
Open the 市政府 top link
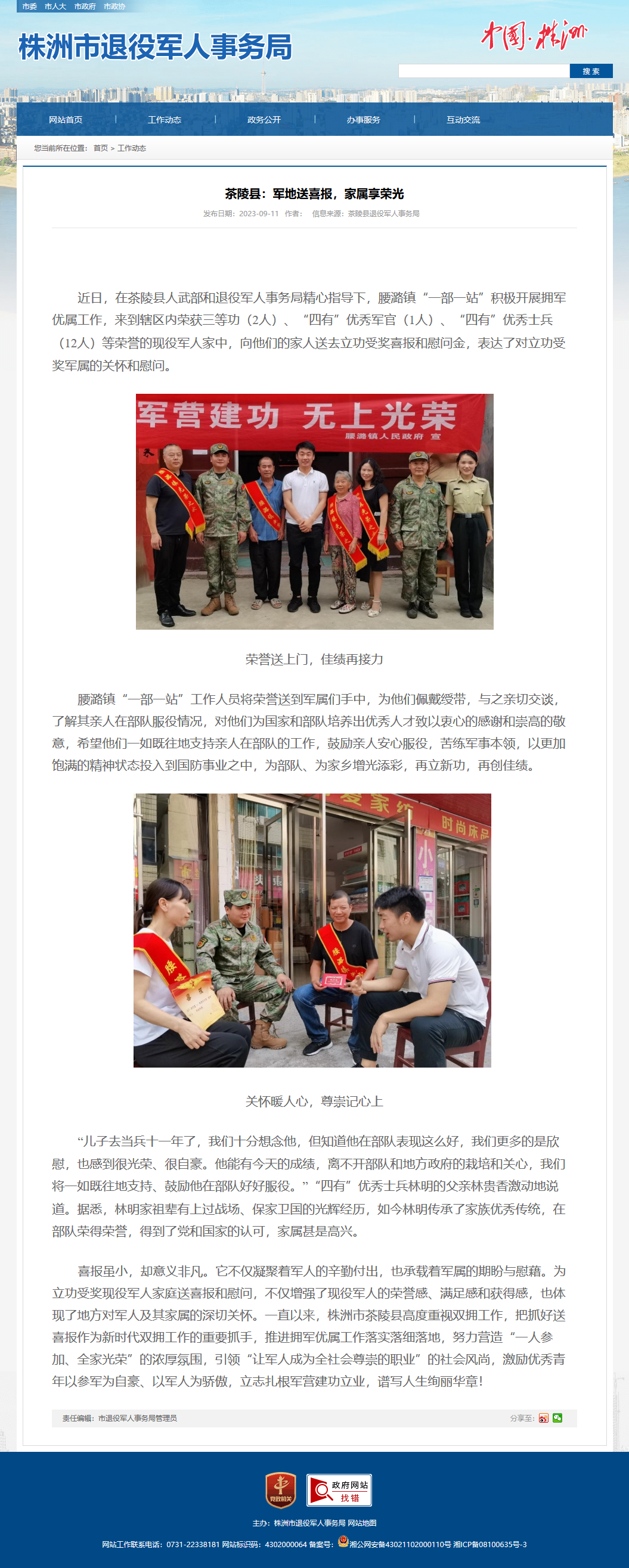tap(85, 6)
